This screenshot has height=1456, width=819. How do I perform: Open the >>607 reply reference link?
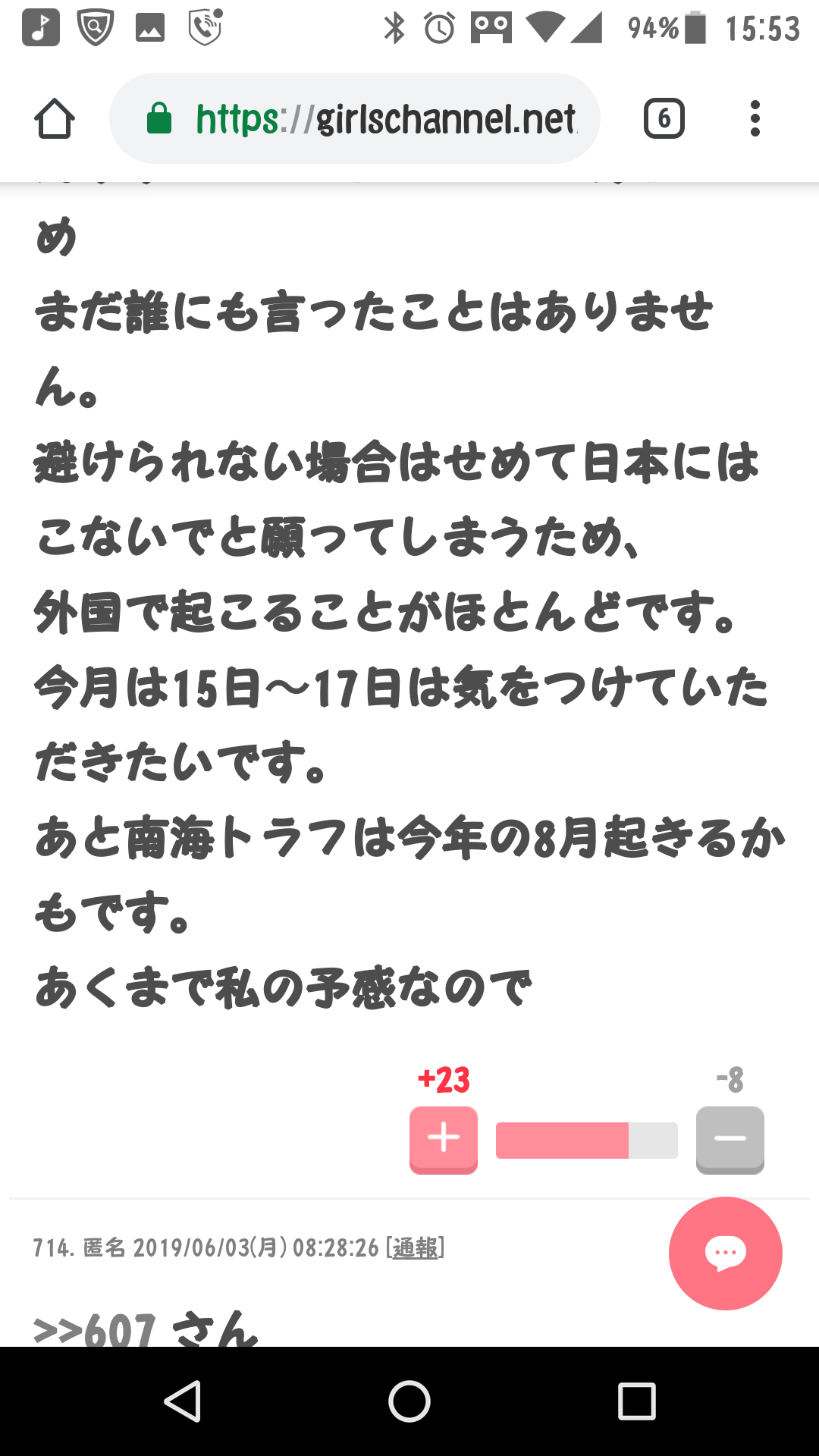(x=95, y=1329)
